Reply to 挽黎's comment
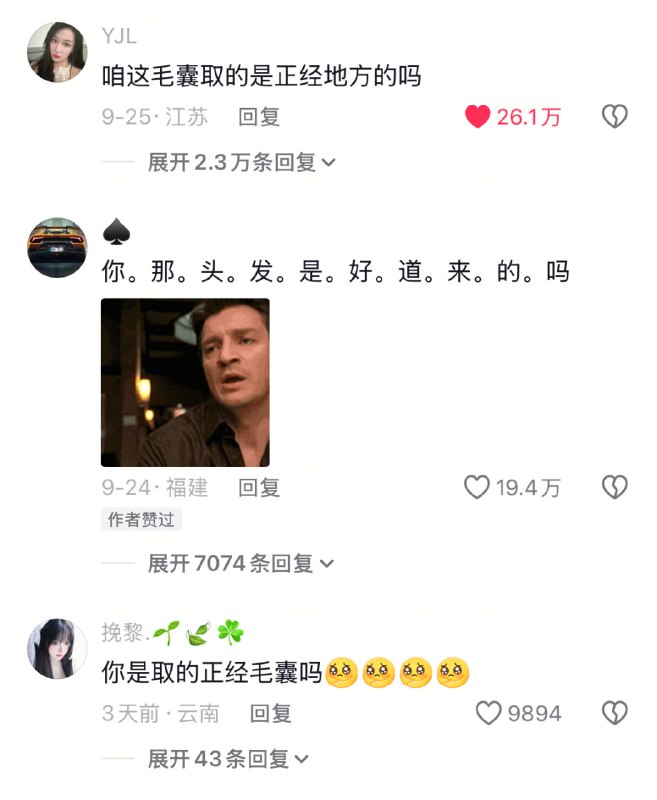This screenshot has height=800, width=657. click(x=270, y=714)
